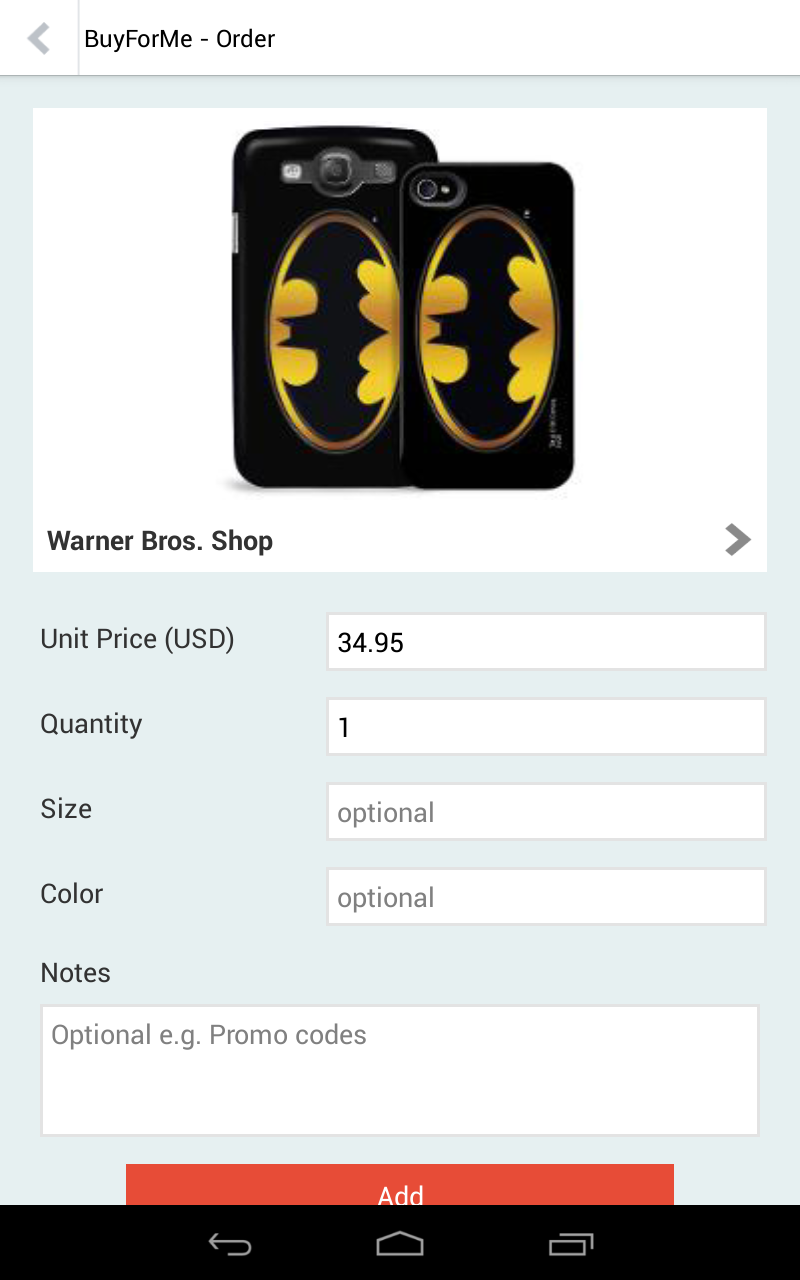Tap the gray back chevron beside BuyForMe
This screenshot has width=800, height=1280.
pos(38,38)
